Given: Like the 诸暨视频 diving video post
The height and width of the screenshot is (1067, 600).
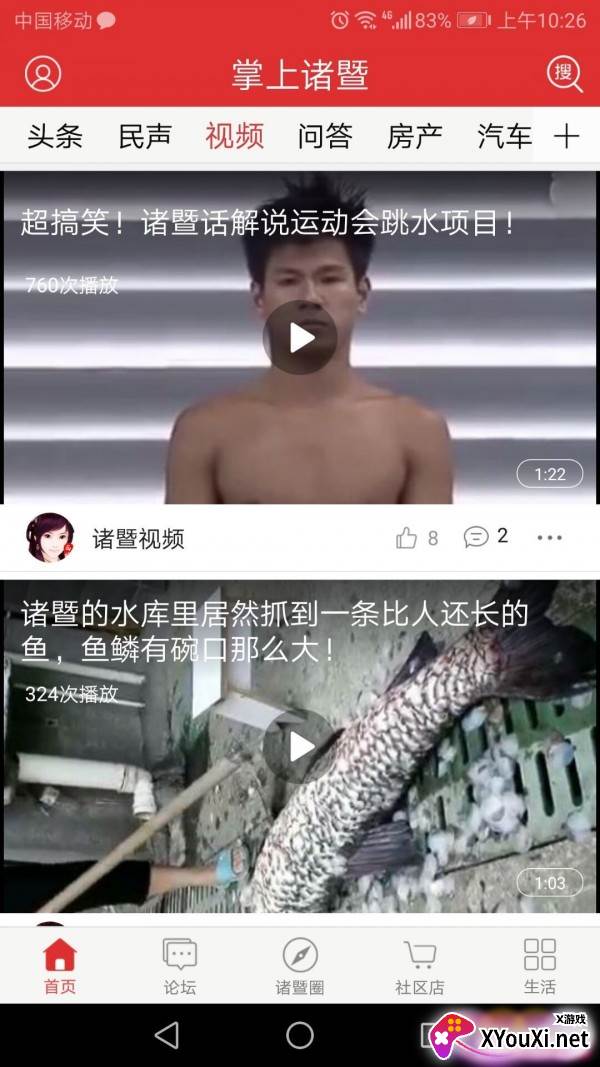Looking at the screenshot, I should click(x=416, y=538).
